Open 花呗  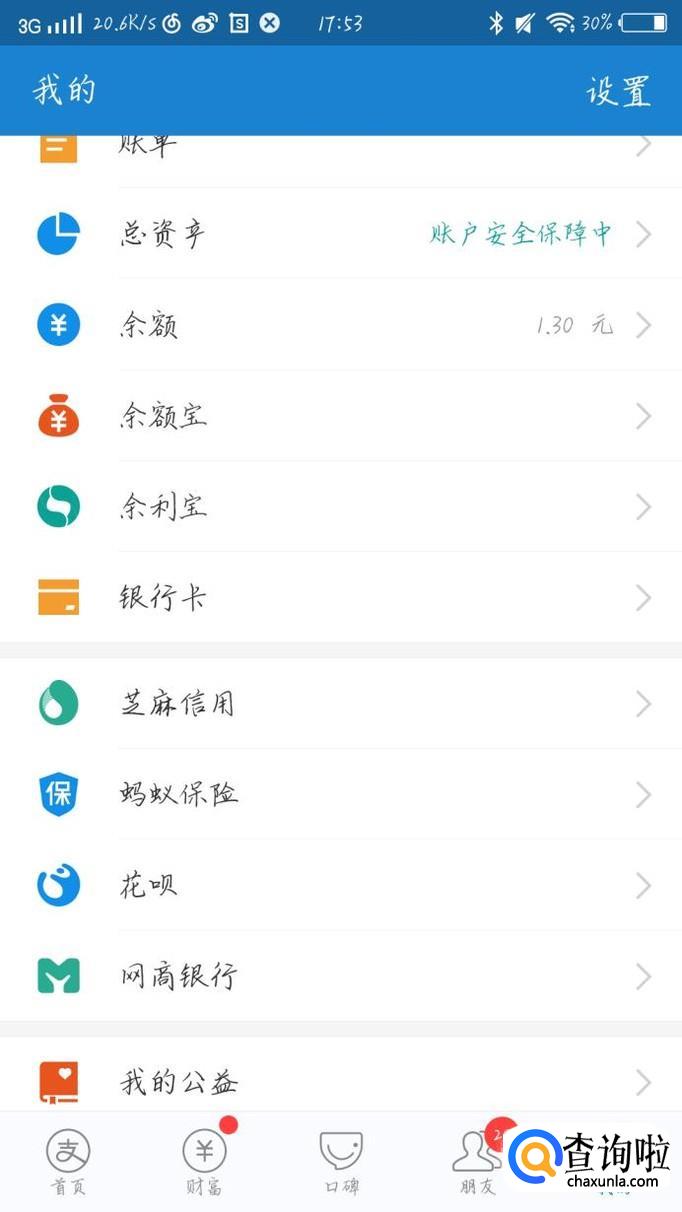tap(340, 886)
